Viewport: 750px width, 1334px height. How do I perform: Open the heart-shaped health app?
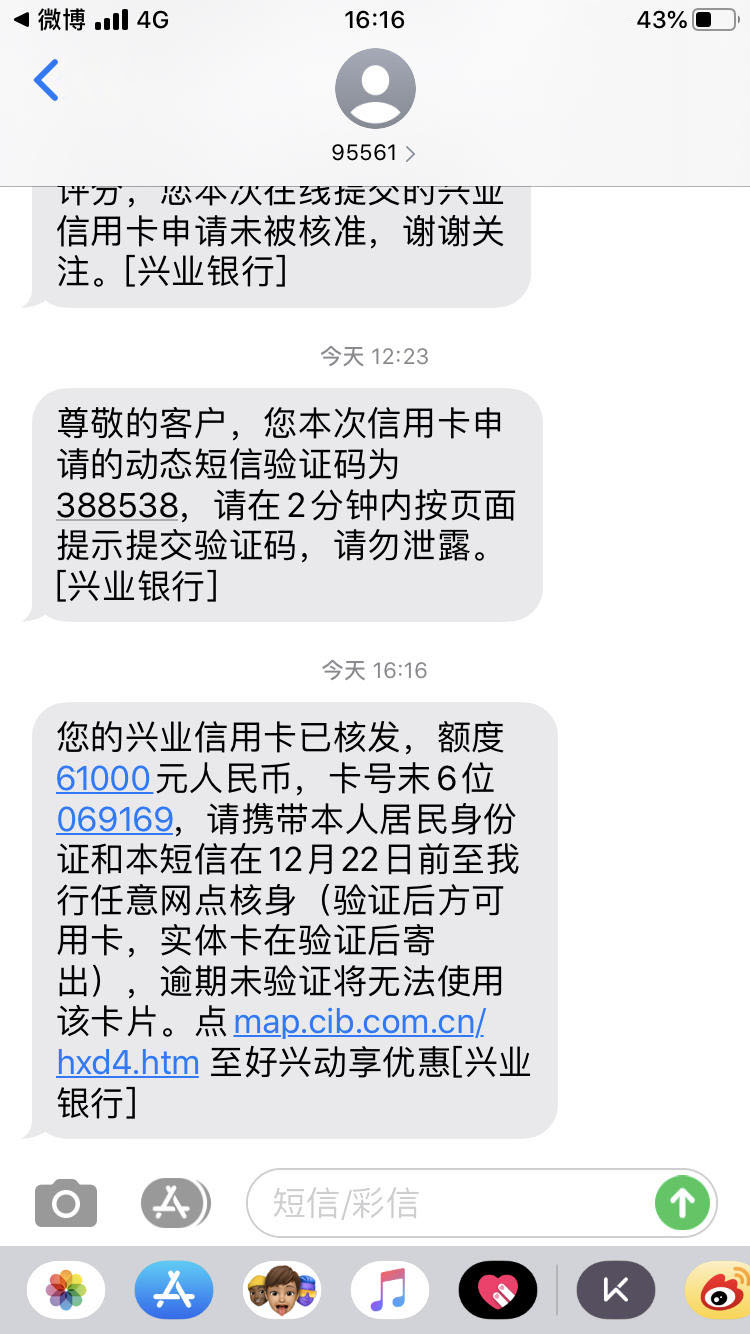pos(497,1290)
